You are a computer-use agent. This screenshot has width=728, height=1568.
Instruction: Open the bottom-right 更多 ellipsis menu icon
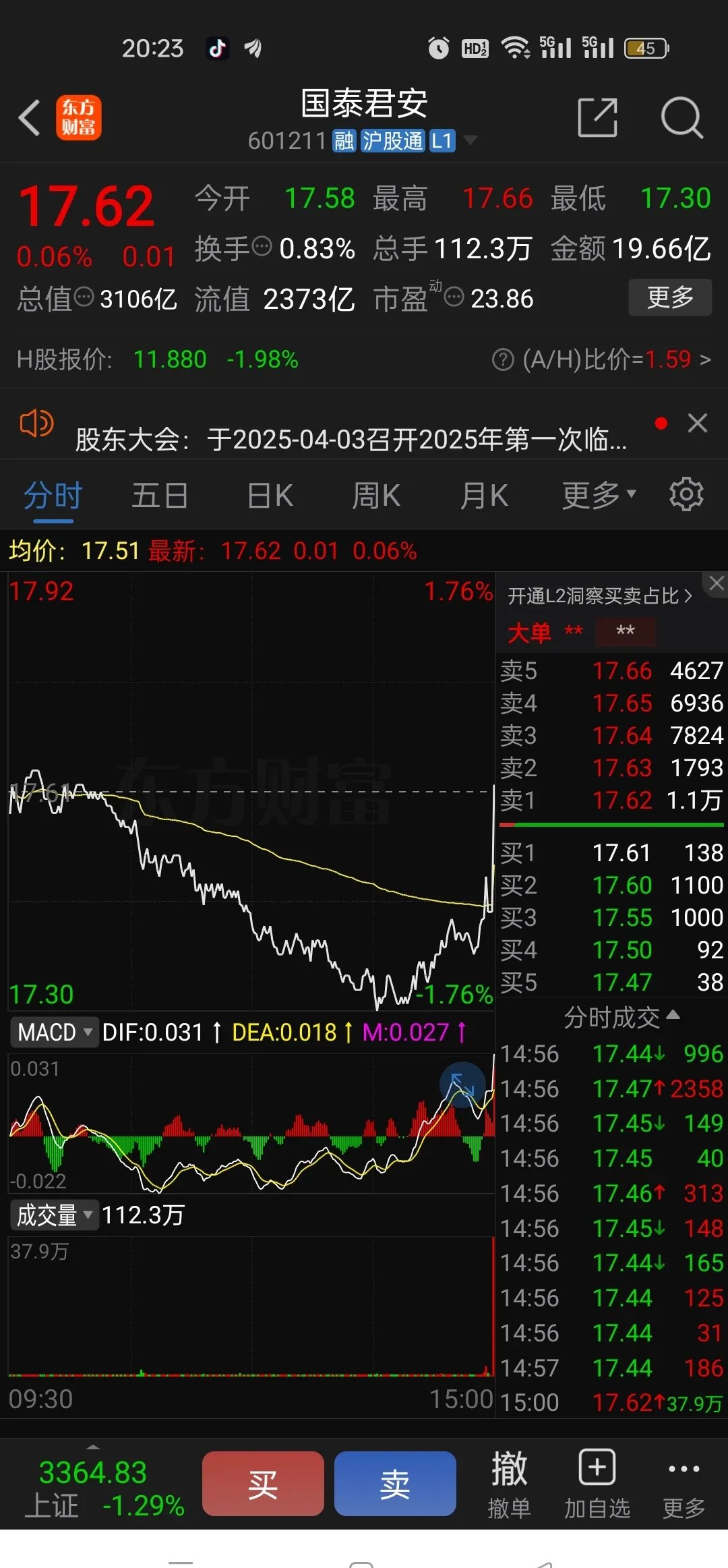click(x=685, y=1468)
